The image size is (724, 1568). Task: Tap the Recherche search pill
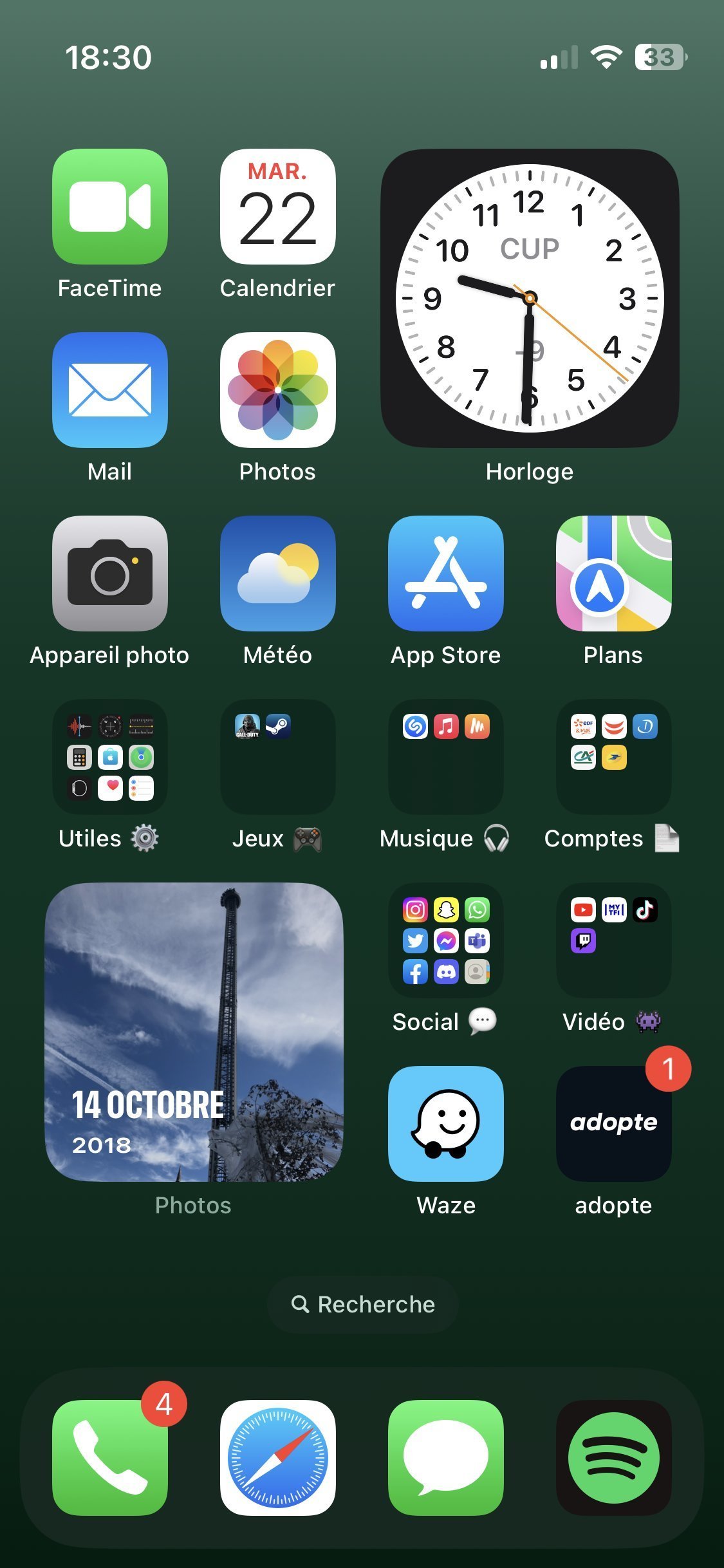[362, 1305]
